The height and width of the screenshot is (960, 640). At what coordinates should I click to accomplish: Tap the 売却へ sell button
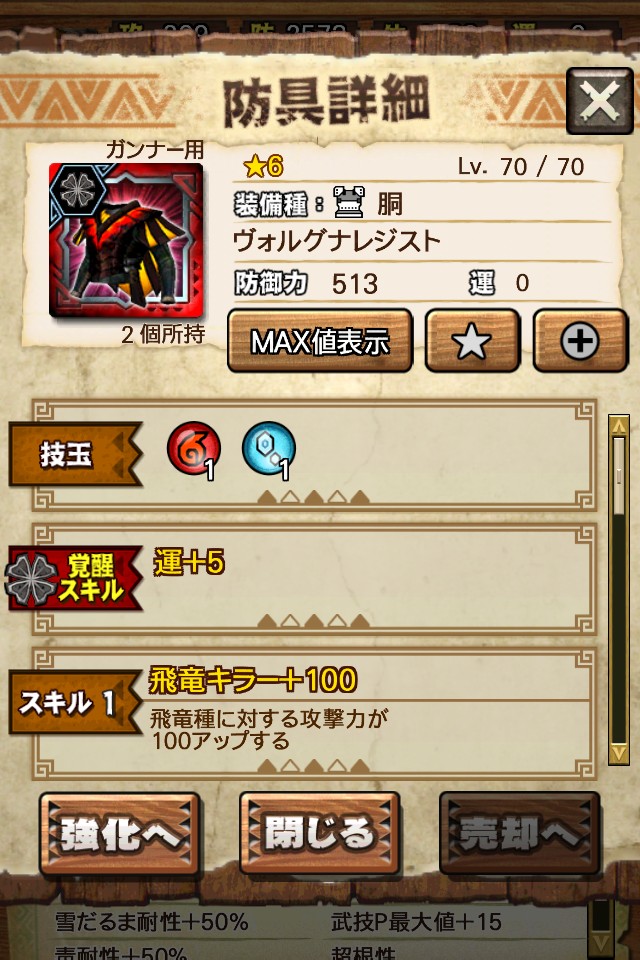pos(519,833)
